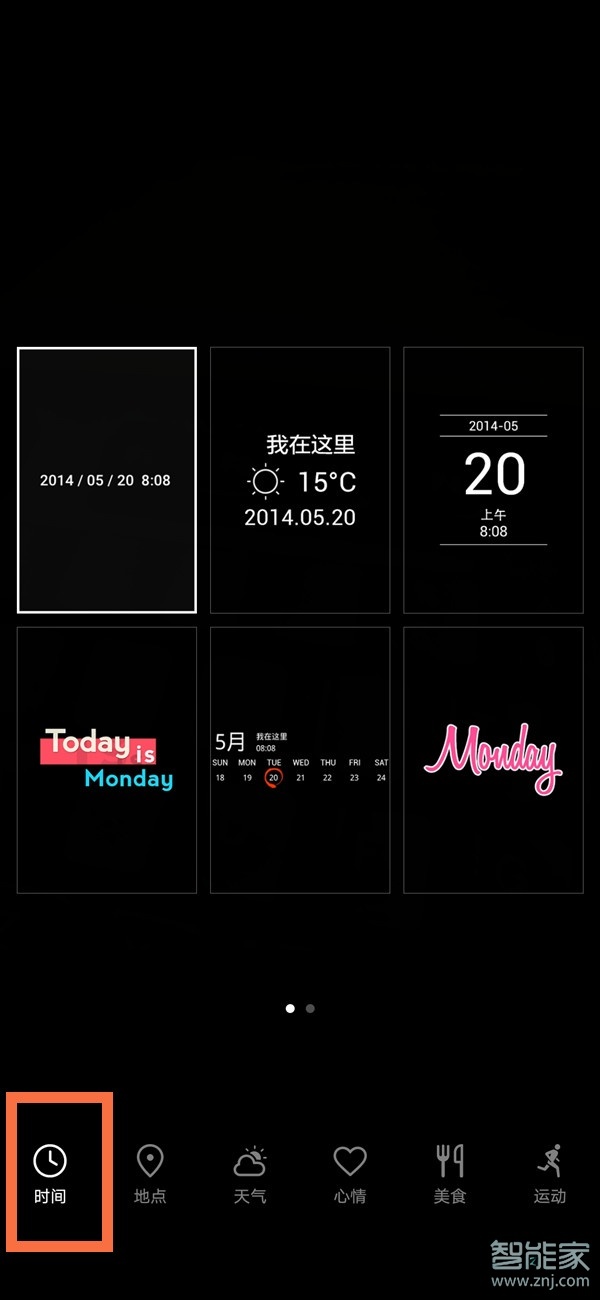The image size is (600, 1300).
Task: Select the 2014-05 large date watermark
Action: point(493,480)
